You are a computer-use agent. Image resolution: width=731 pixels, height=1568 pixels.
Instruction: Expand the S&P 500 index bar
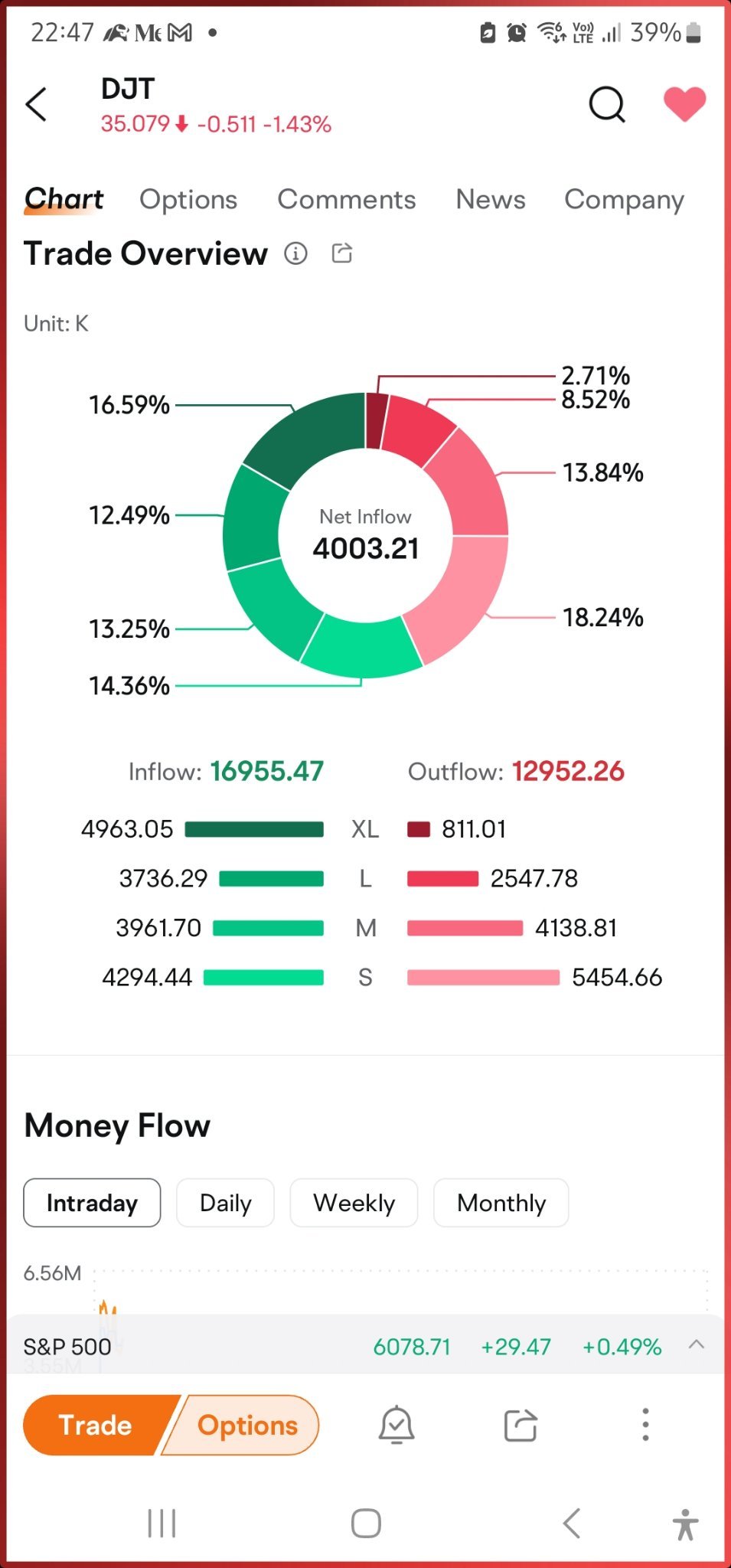pyautogui.click(x=696, y=1345)
